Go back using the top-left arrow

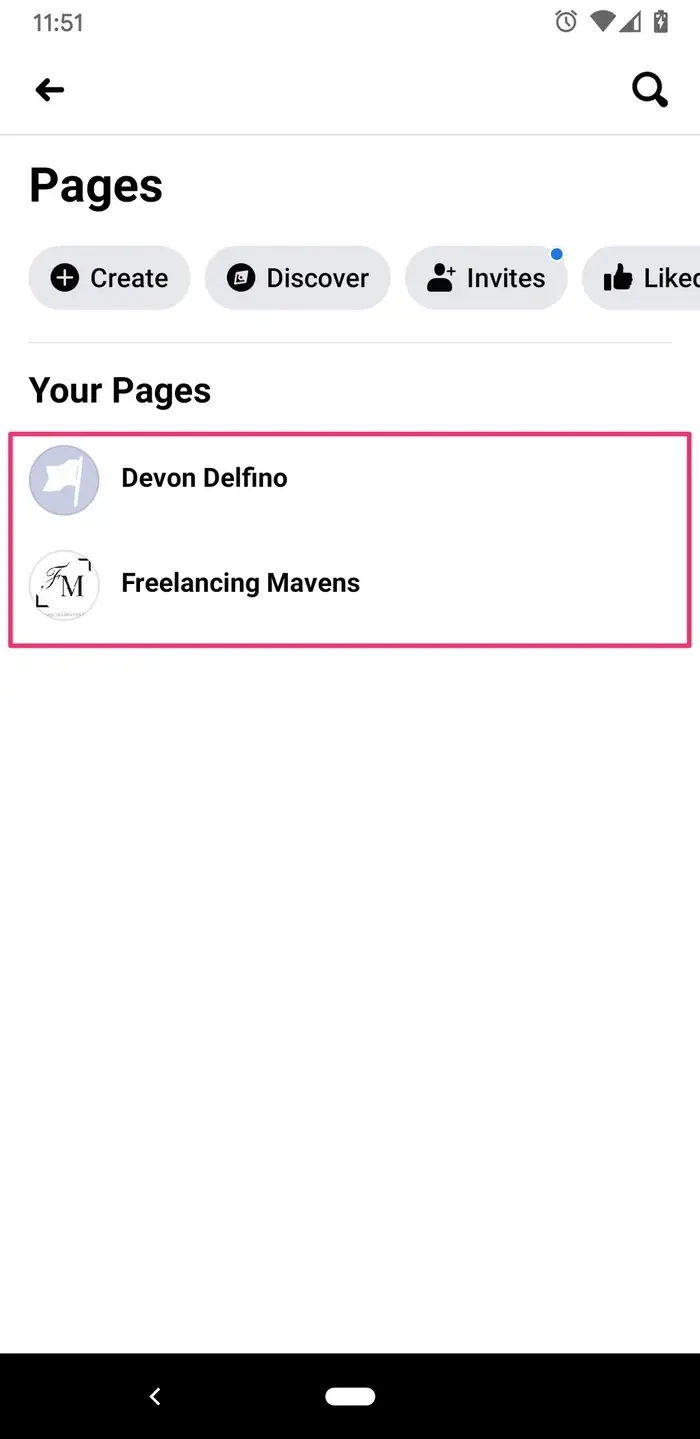(49, 90)
